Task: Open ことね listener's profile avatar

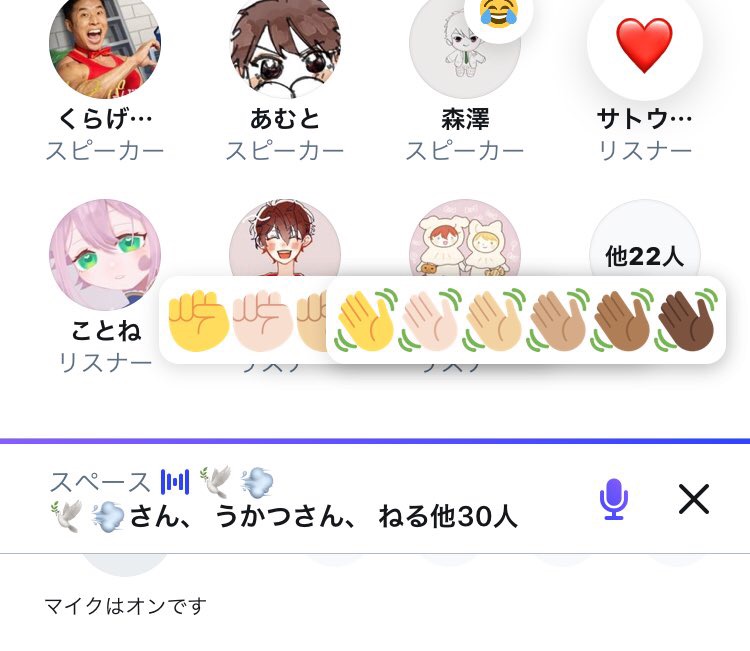Action: point(105,253)
